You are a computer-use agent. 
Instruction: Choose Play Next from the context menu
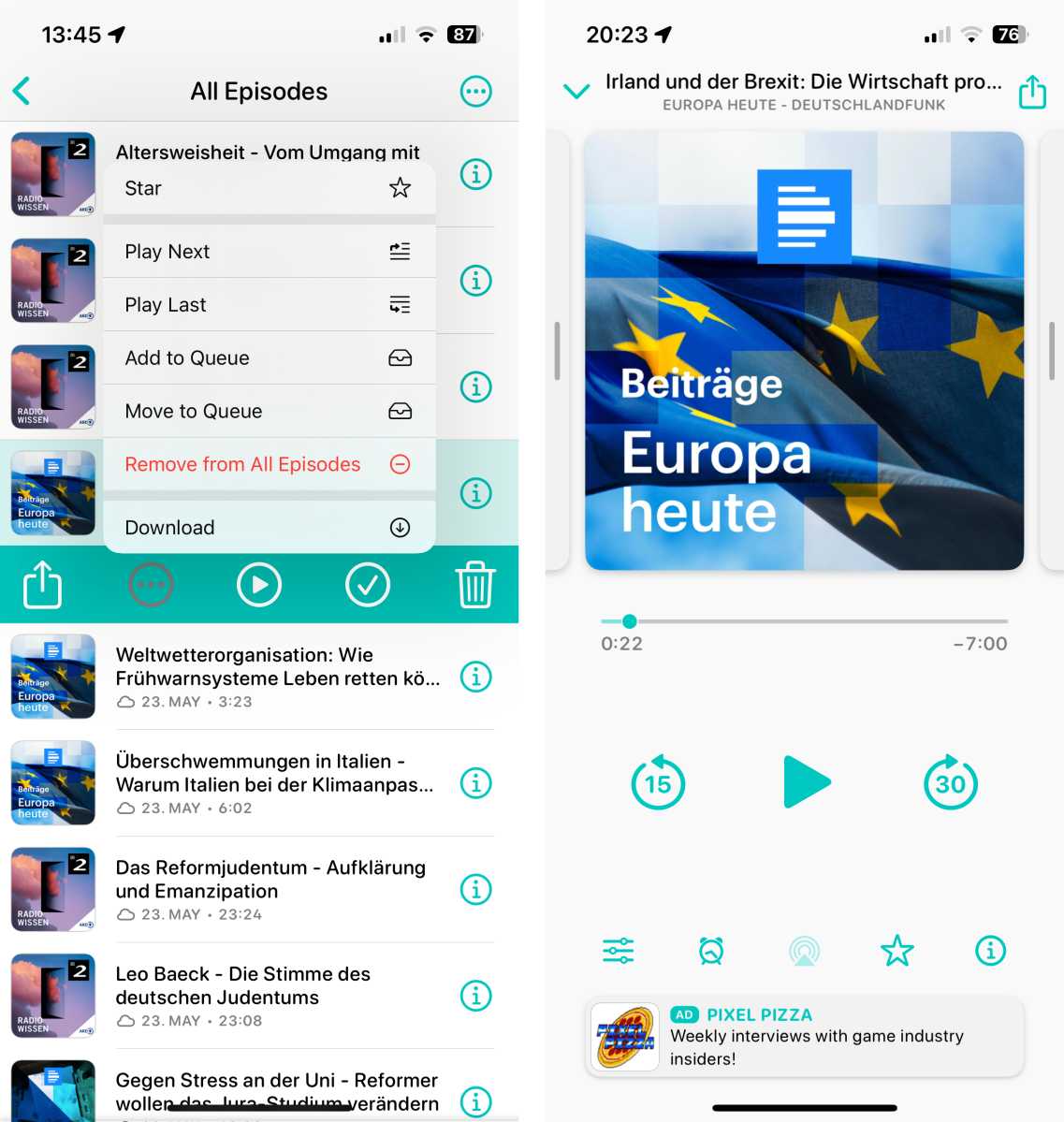tap(269, 252)
